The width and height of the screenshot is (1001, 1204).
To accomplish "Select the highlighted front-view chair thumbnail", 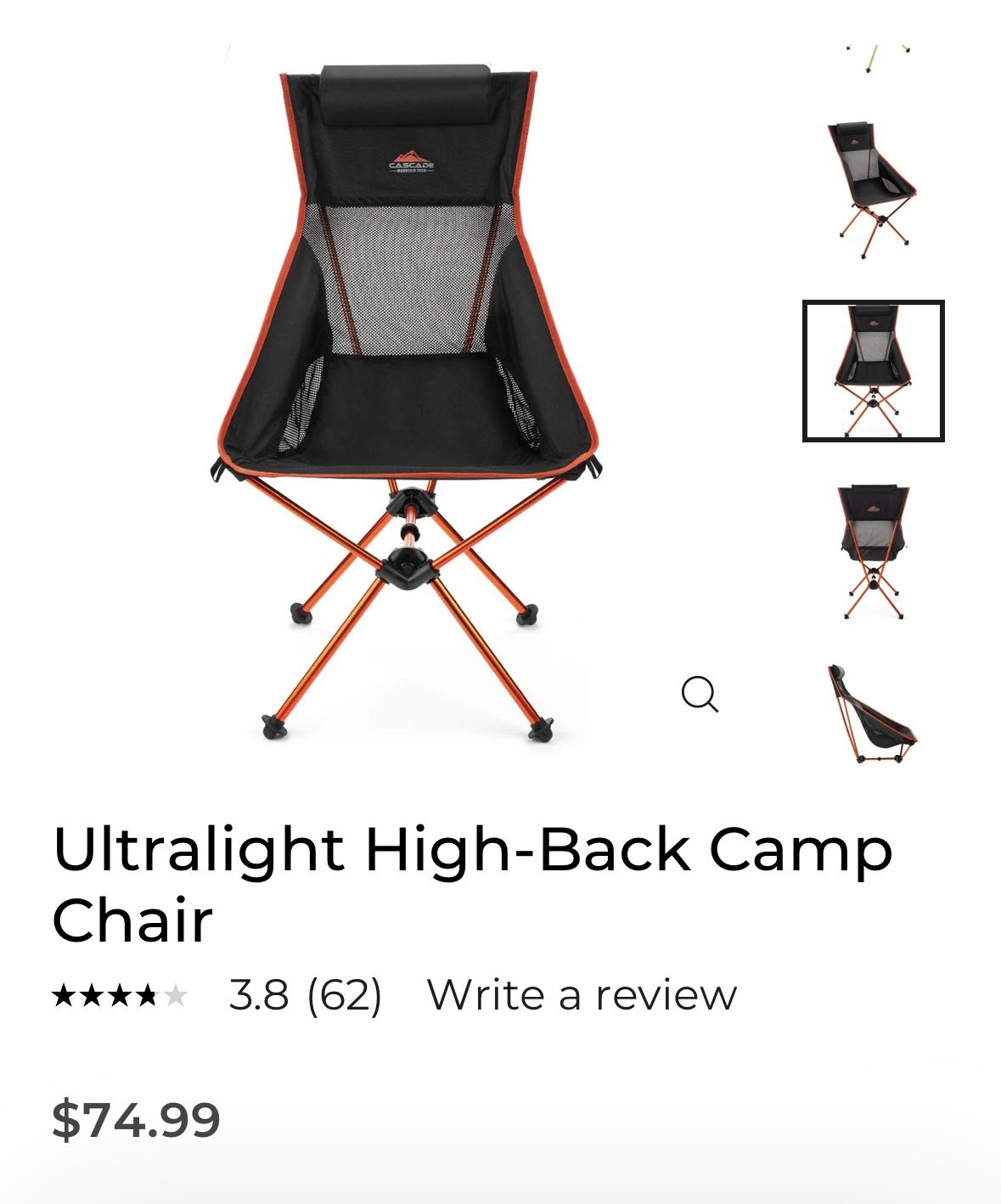I will tap(873, 370).
